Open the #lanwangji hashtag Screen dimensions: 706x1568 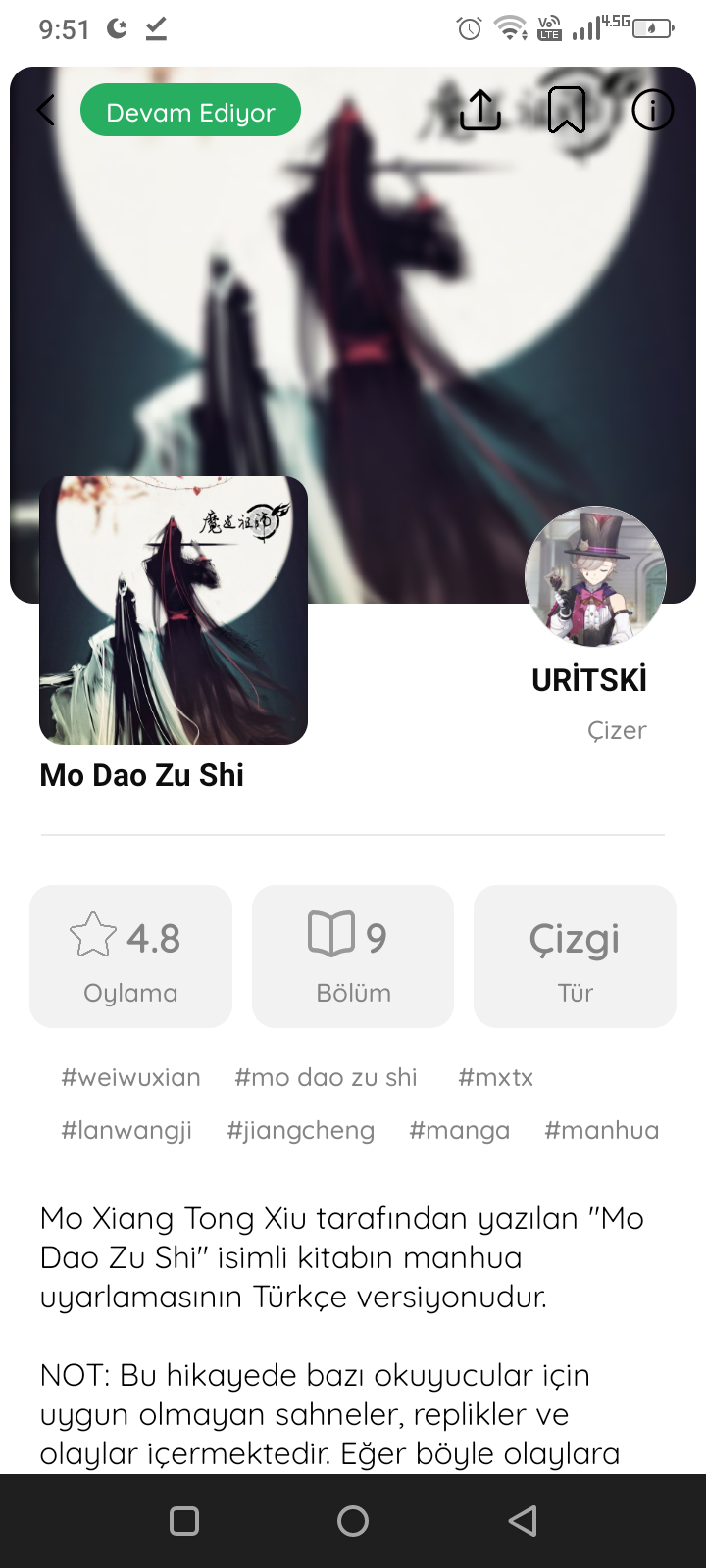[126, 1130]
